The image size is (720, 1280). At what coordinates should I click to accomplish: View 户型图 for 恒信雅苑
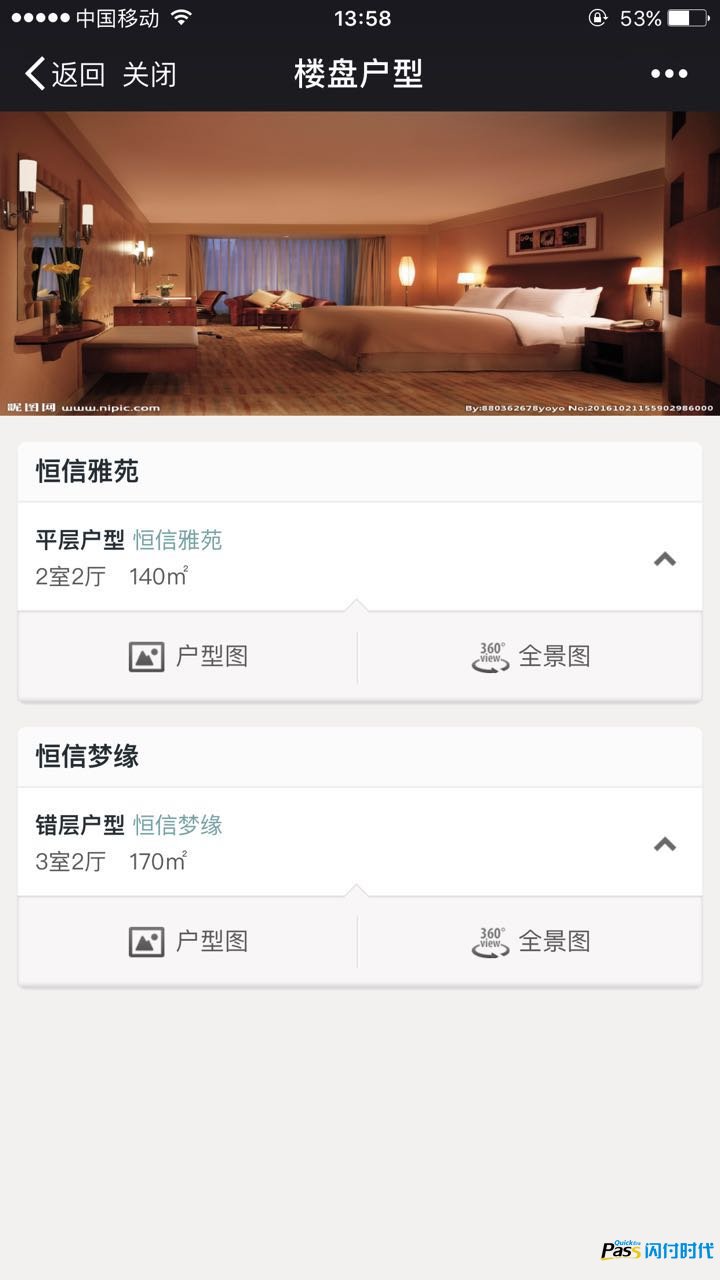pyautogui.click(x=188, y=656)
